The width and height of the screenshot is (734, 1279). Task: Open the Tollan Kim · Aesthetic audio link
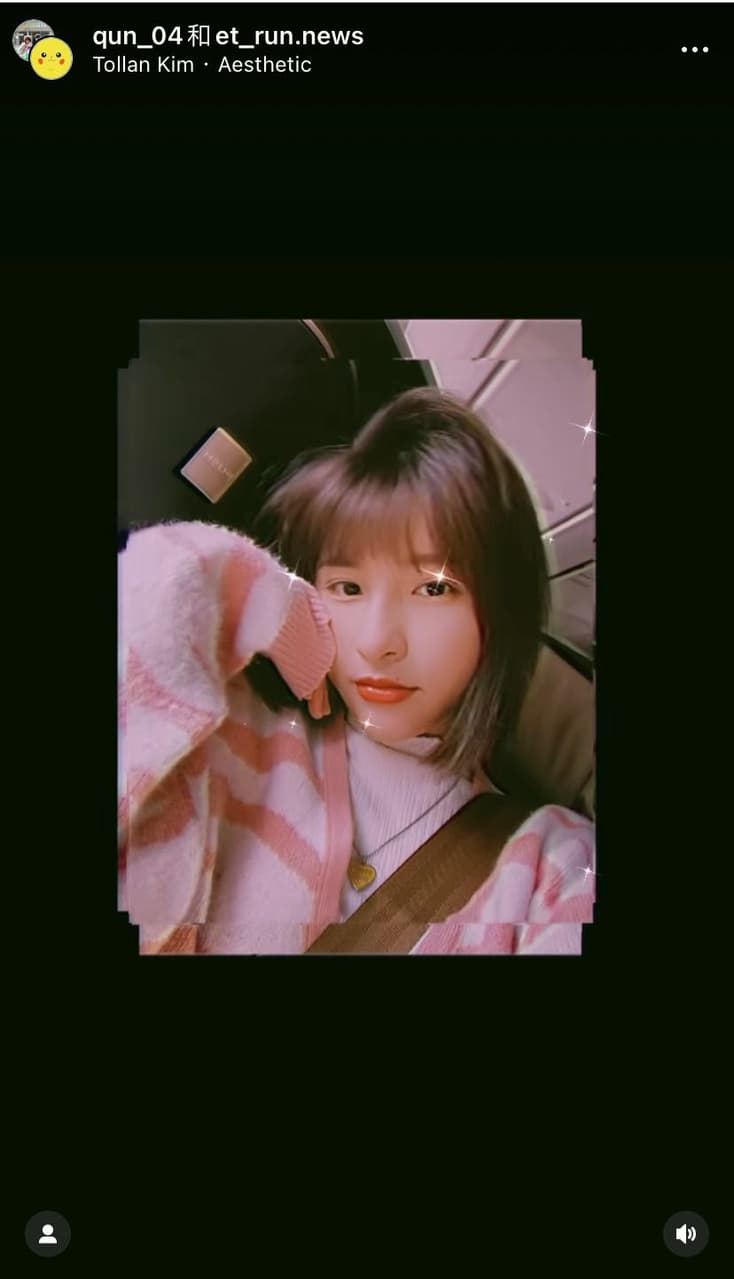[x=202, y=65]
